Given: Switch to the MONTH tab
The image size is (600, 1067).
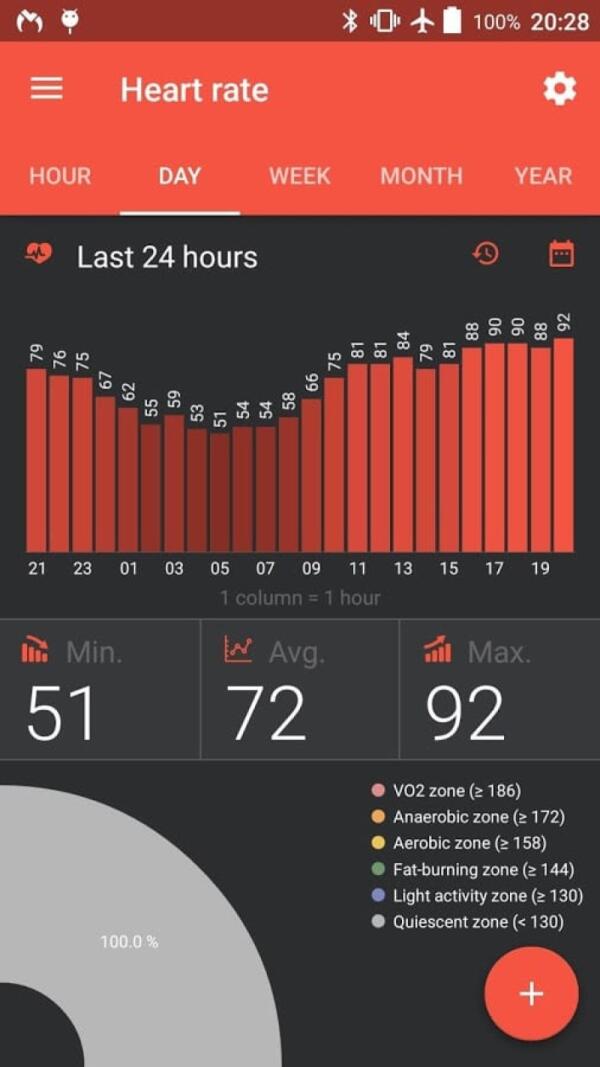Looking at the screenshot, I should [421, 176].
